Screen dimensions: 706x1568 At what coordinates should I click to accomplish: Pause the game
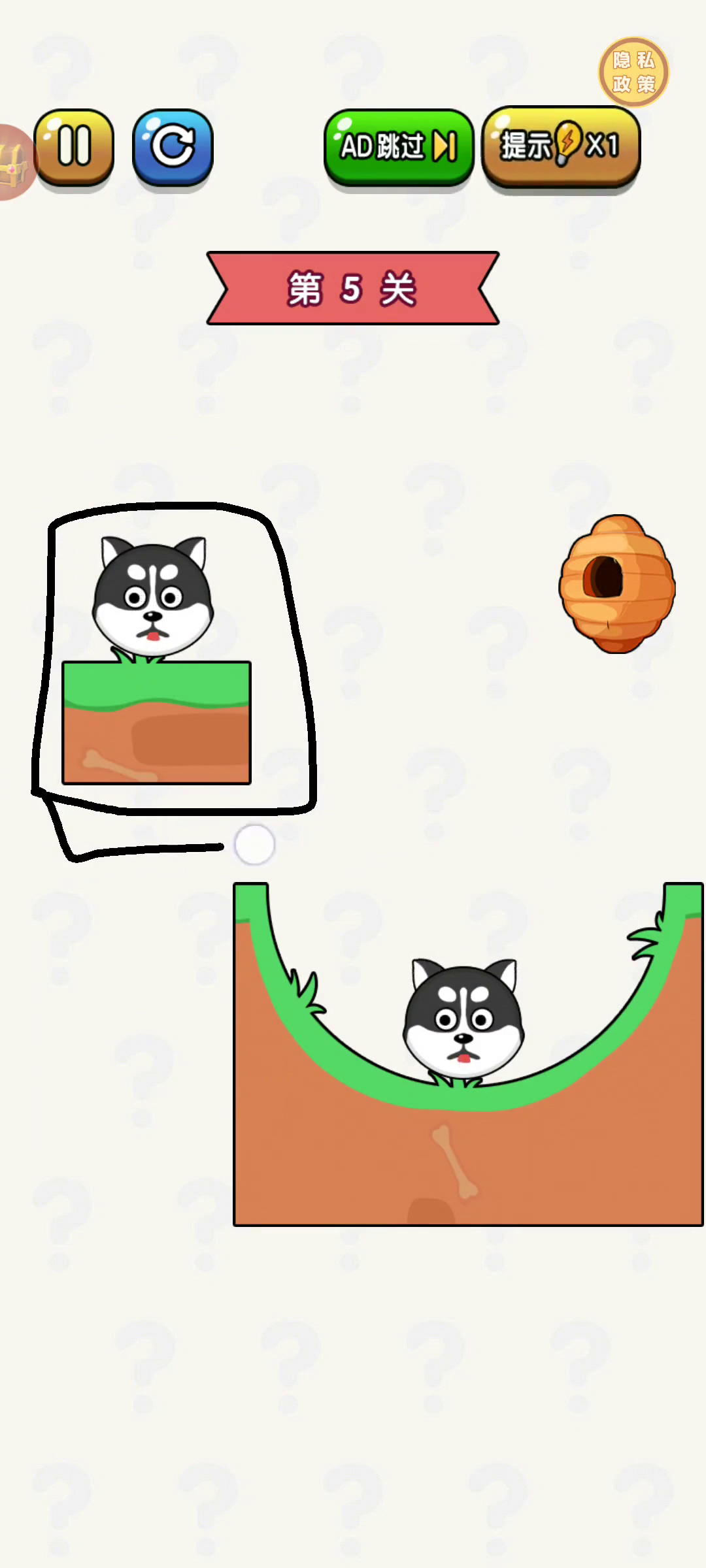(x=74, y=146)
